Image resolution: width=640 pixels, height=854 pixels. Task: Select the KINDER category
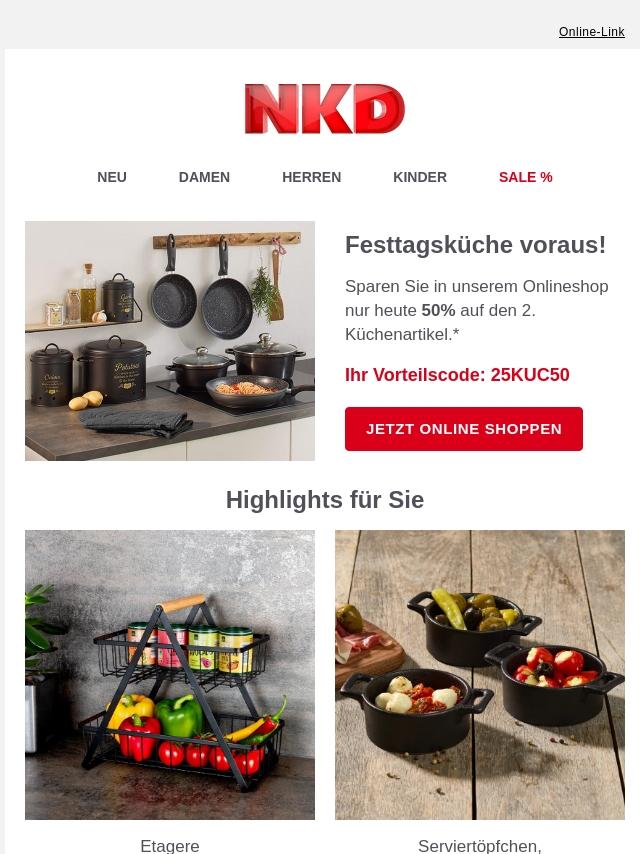420,177
